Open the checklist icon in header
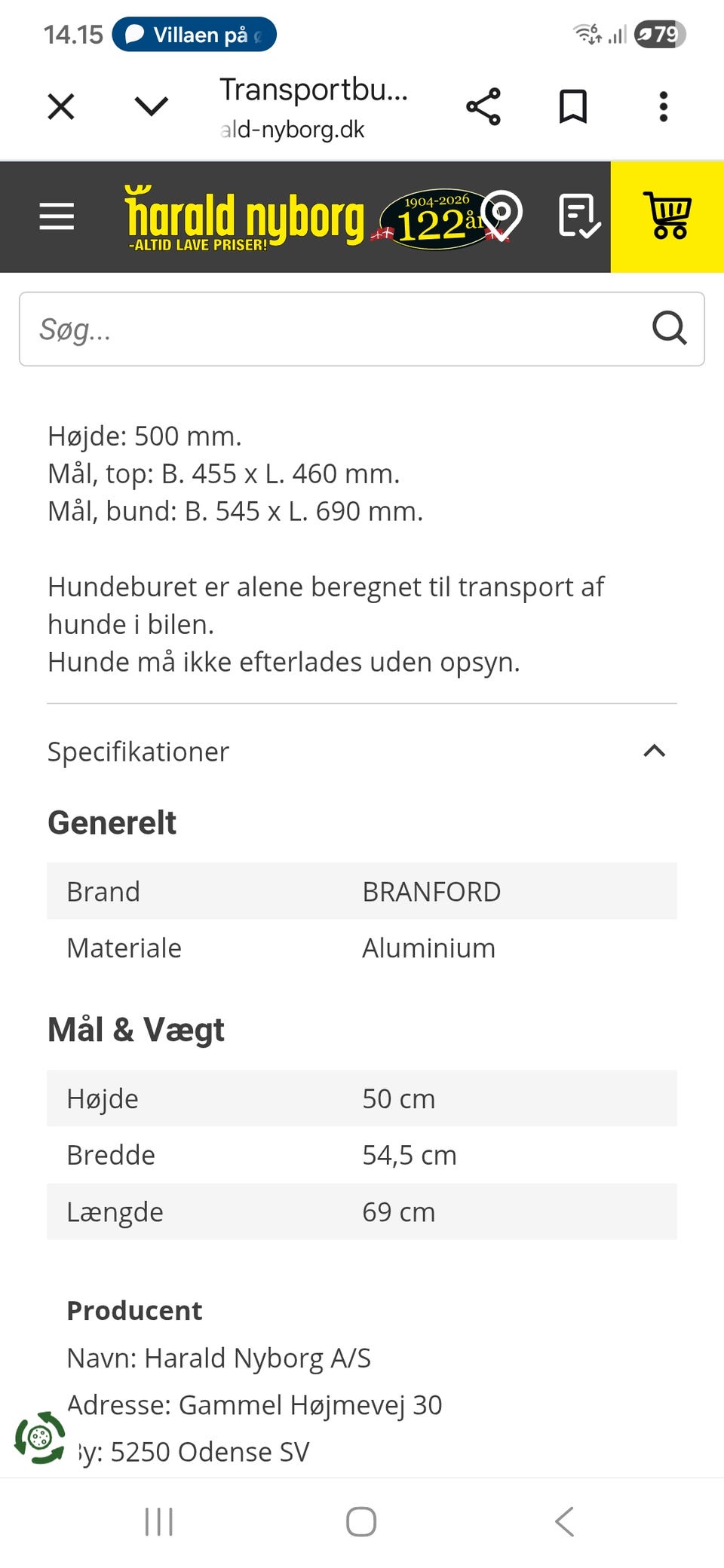This screenshot has height=1568, width=724. coord(579,216)
